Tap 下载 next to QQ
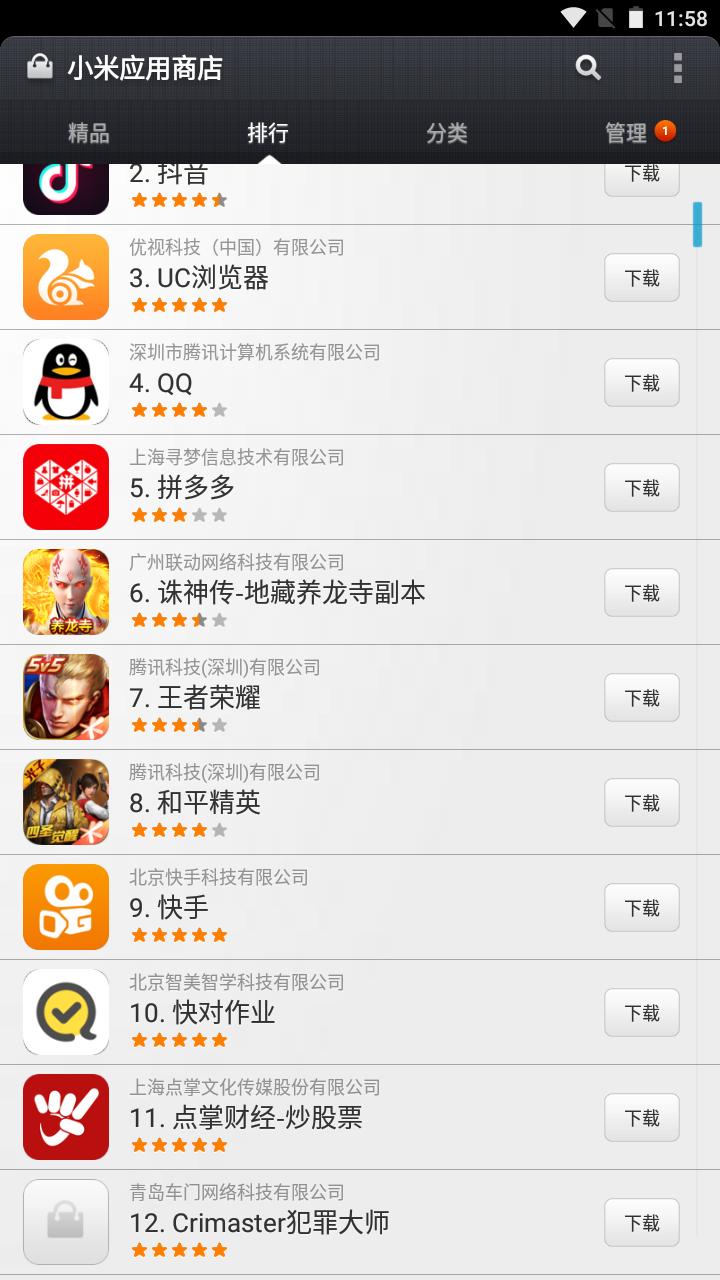The width and height of the screenshot is (720, 1280). click(x=641, y=383)
